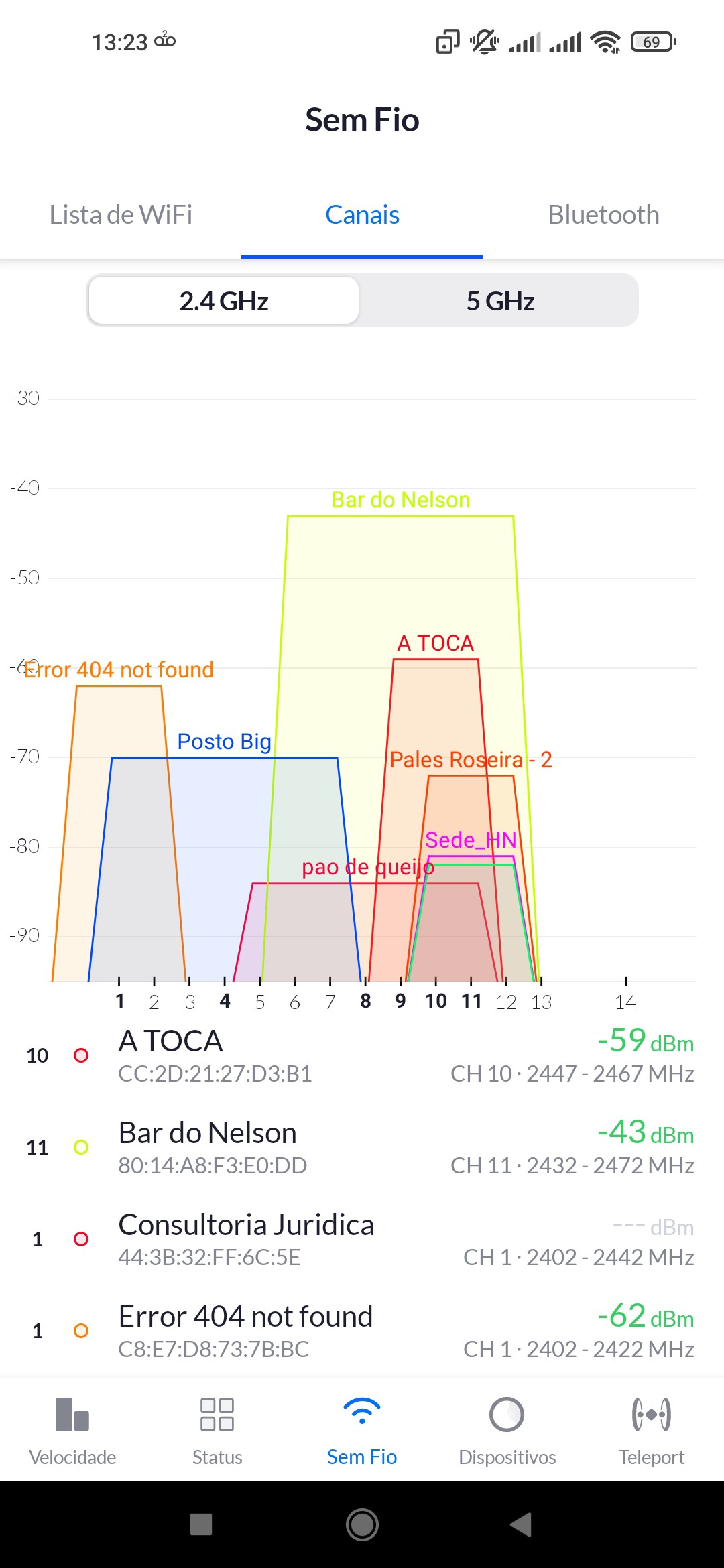Select the Canais tab
This screenshot has width=724, height=1568.
pyautogui.click(x=362, y=215)
